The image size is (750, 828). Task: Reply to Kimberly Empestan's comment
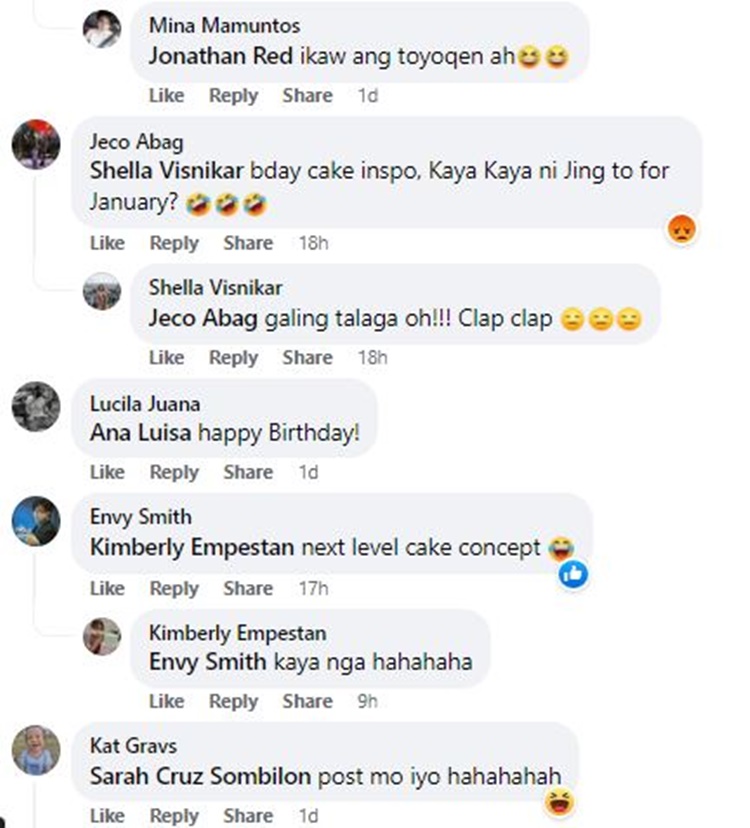pyautogui.click(x=233, y=701)
